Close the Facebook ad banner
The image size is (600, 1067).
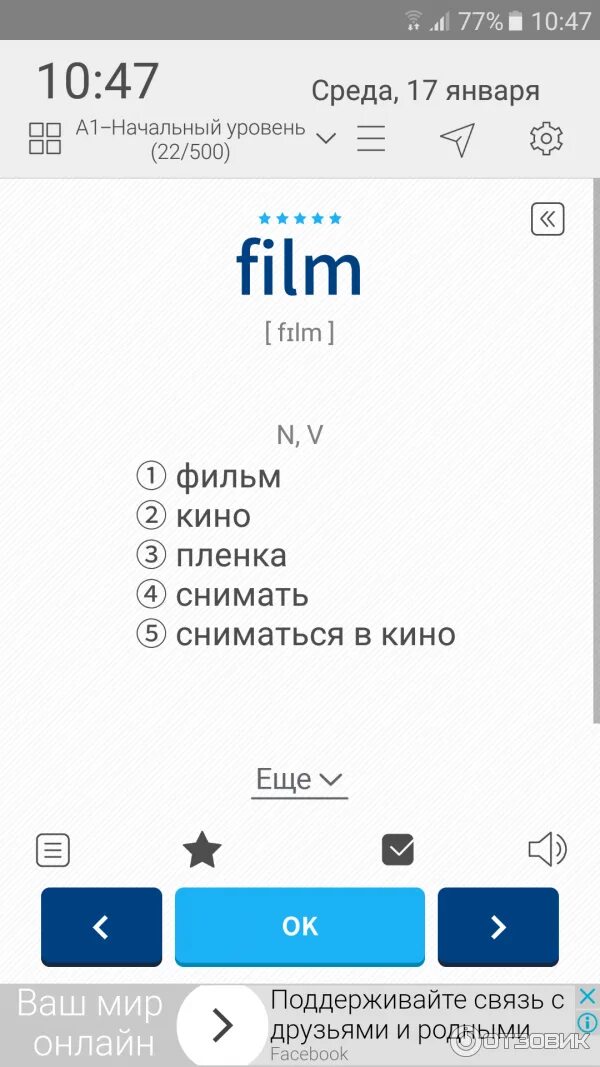coord(587,998)
